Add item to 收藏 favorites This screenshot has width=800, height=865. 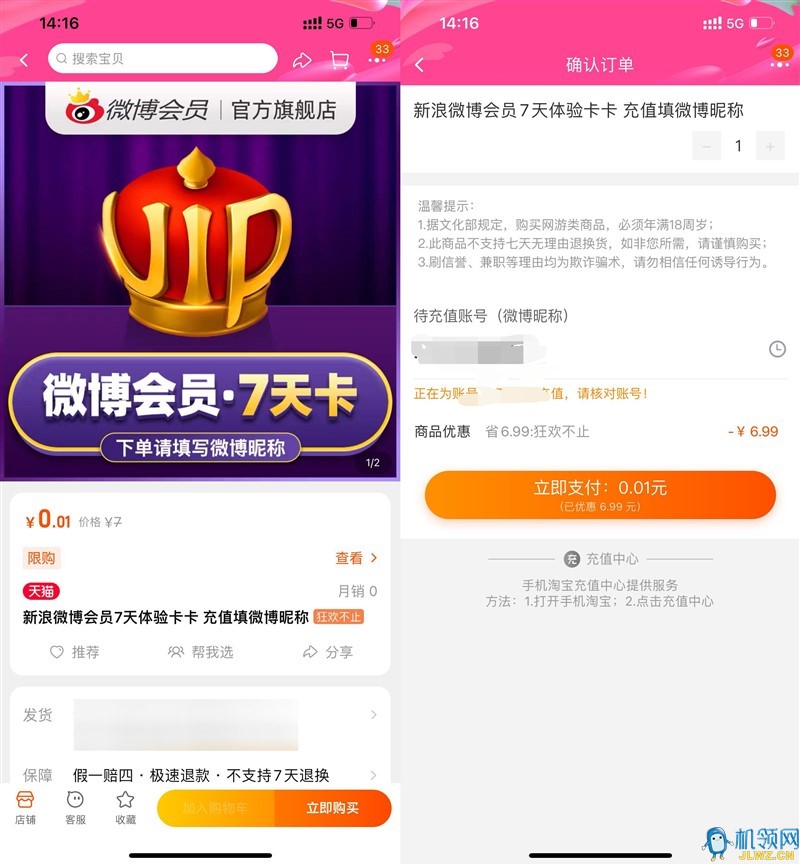(x=125, y=807)
